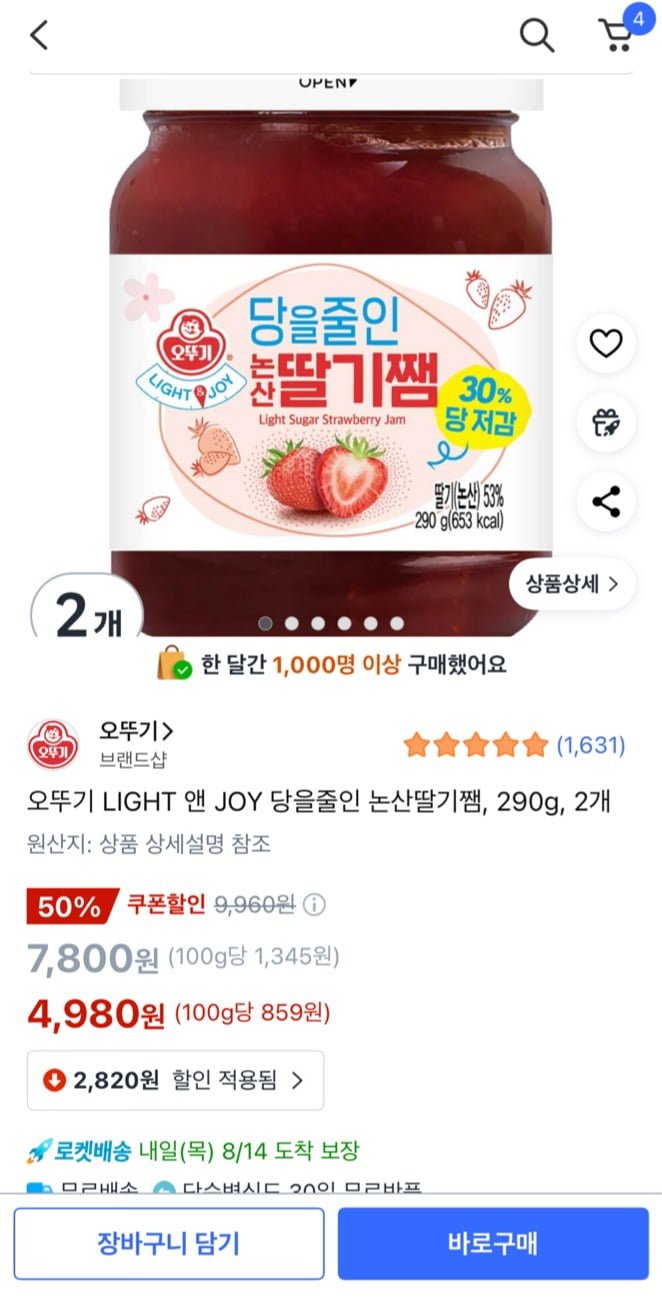Open 상품상세 product details
Image resolution: width=662 pixels, height=1304 pixels.
(x=574, y=583)
